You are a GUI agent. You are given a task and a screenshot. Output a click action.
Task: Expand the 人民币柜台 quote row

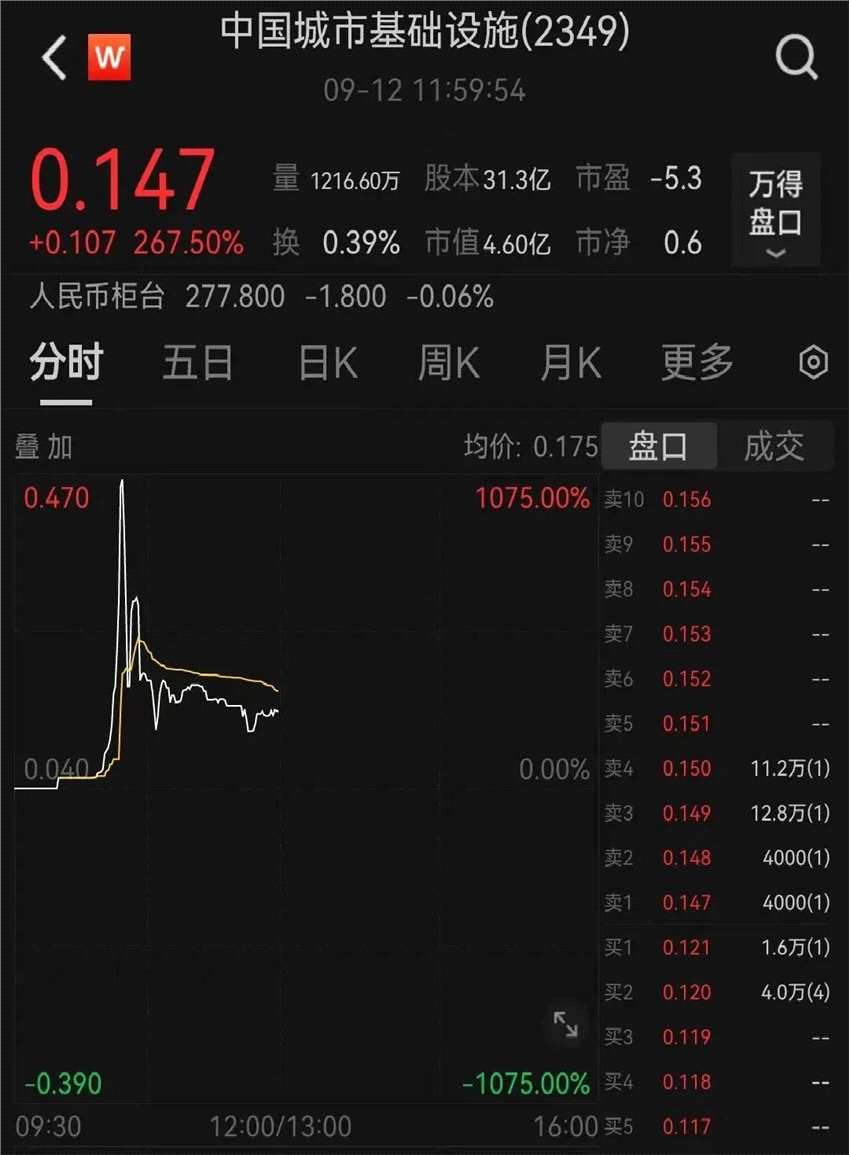click(96, 296)
